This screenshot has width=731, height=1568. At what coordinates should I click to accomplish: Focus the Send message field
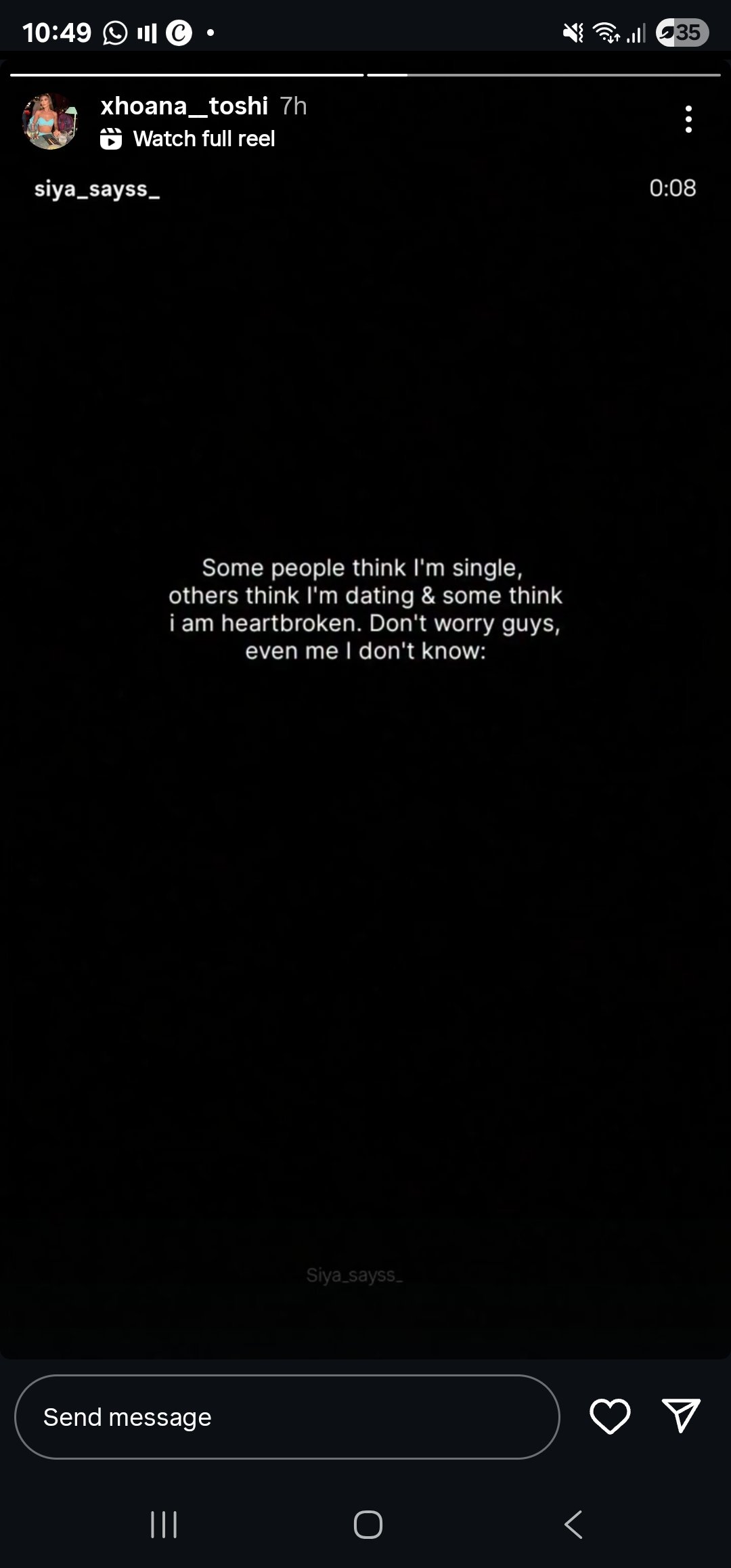coord(287,1416)
